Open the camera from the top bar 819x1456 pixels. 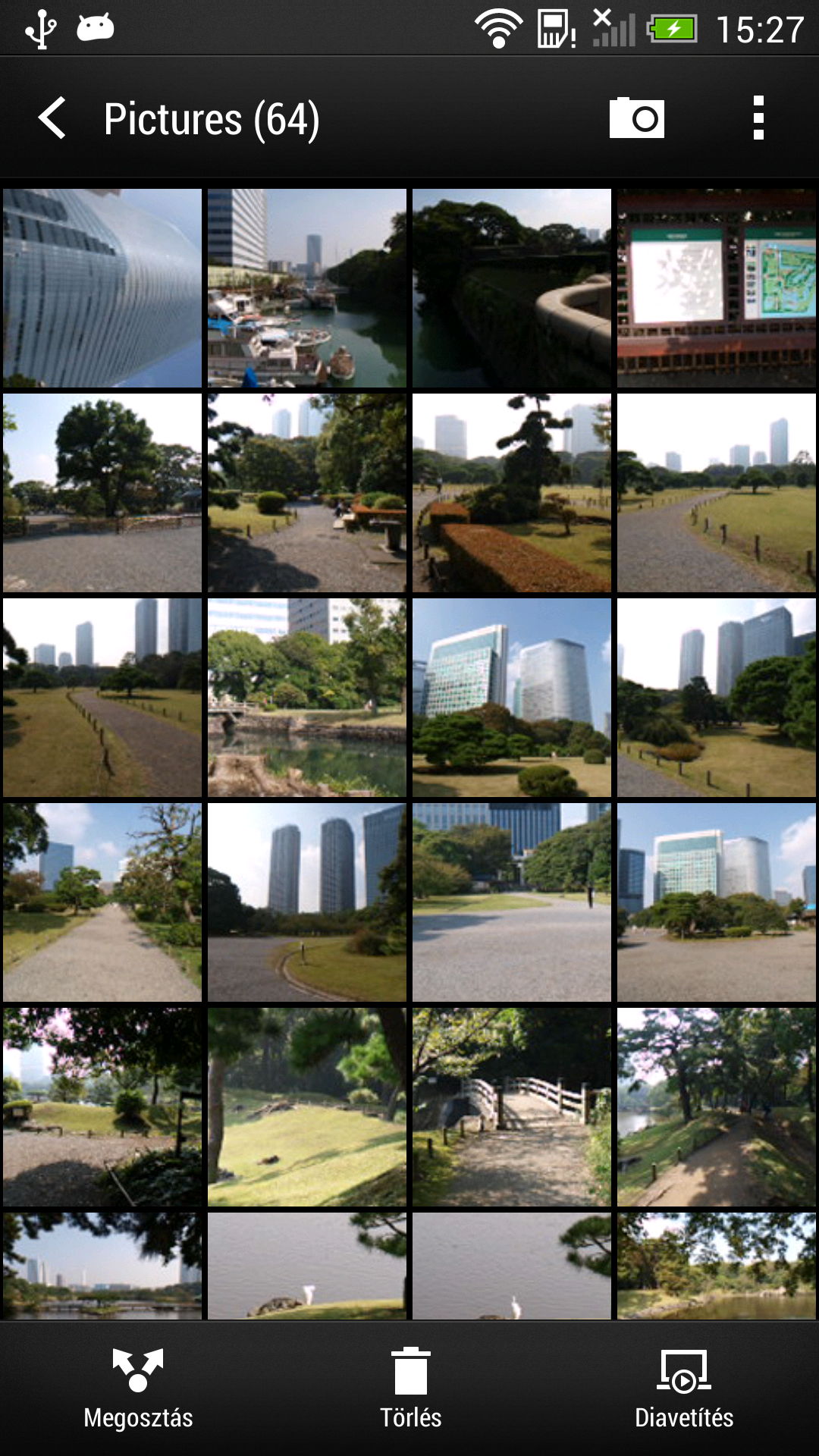(x=636, y=118)
